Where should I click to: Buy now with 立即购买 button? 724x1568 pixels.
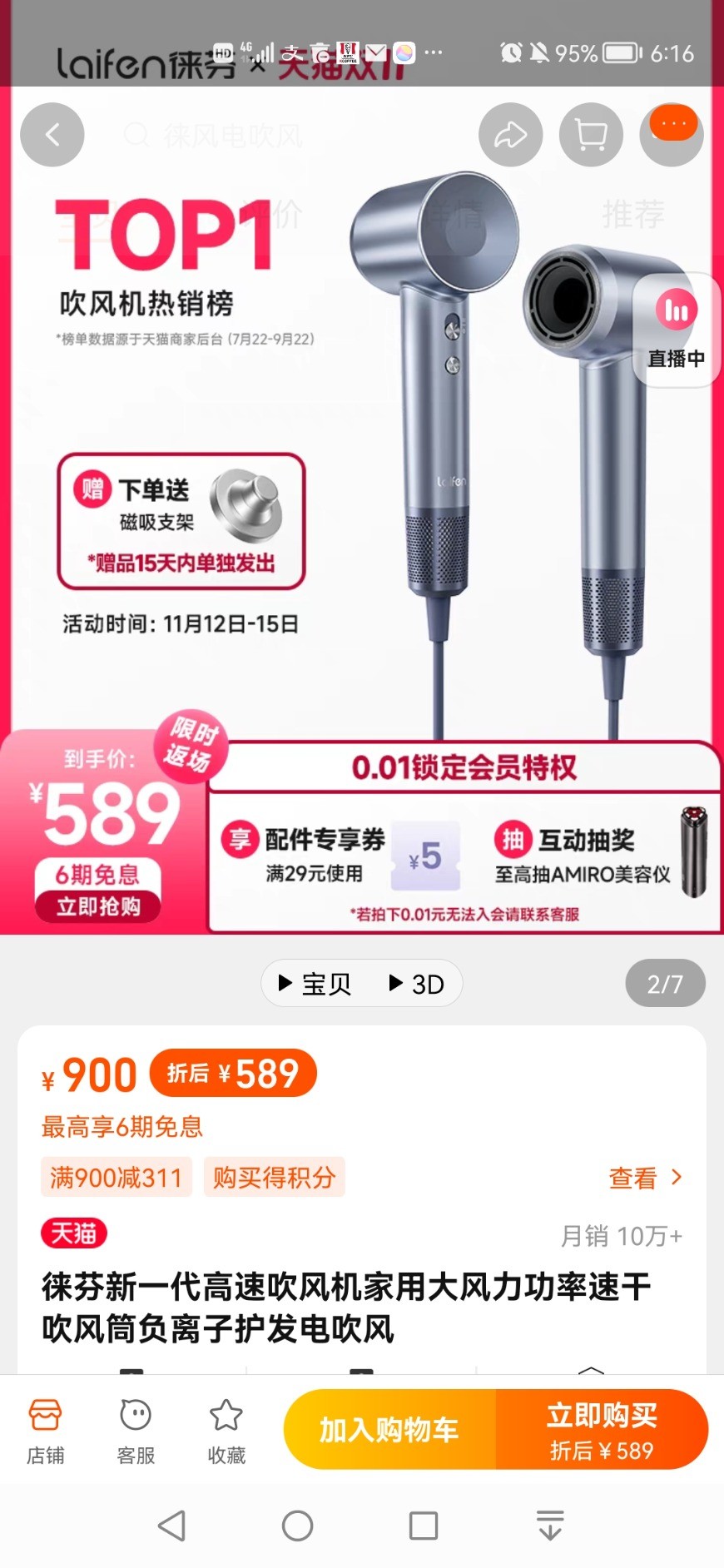[x=602, y=1430]
